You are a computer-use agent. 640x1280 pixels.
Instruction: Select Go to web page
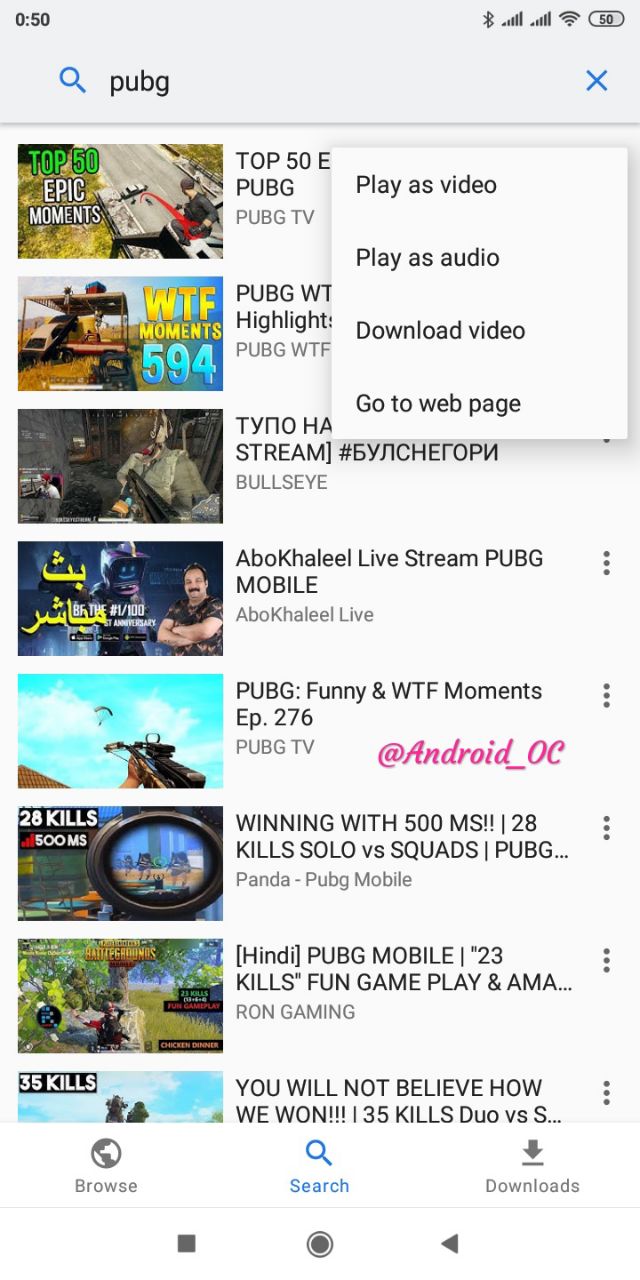[x=438, y=404]
